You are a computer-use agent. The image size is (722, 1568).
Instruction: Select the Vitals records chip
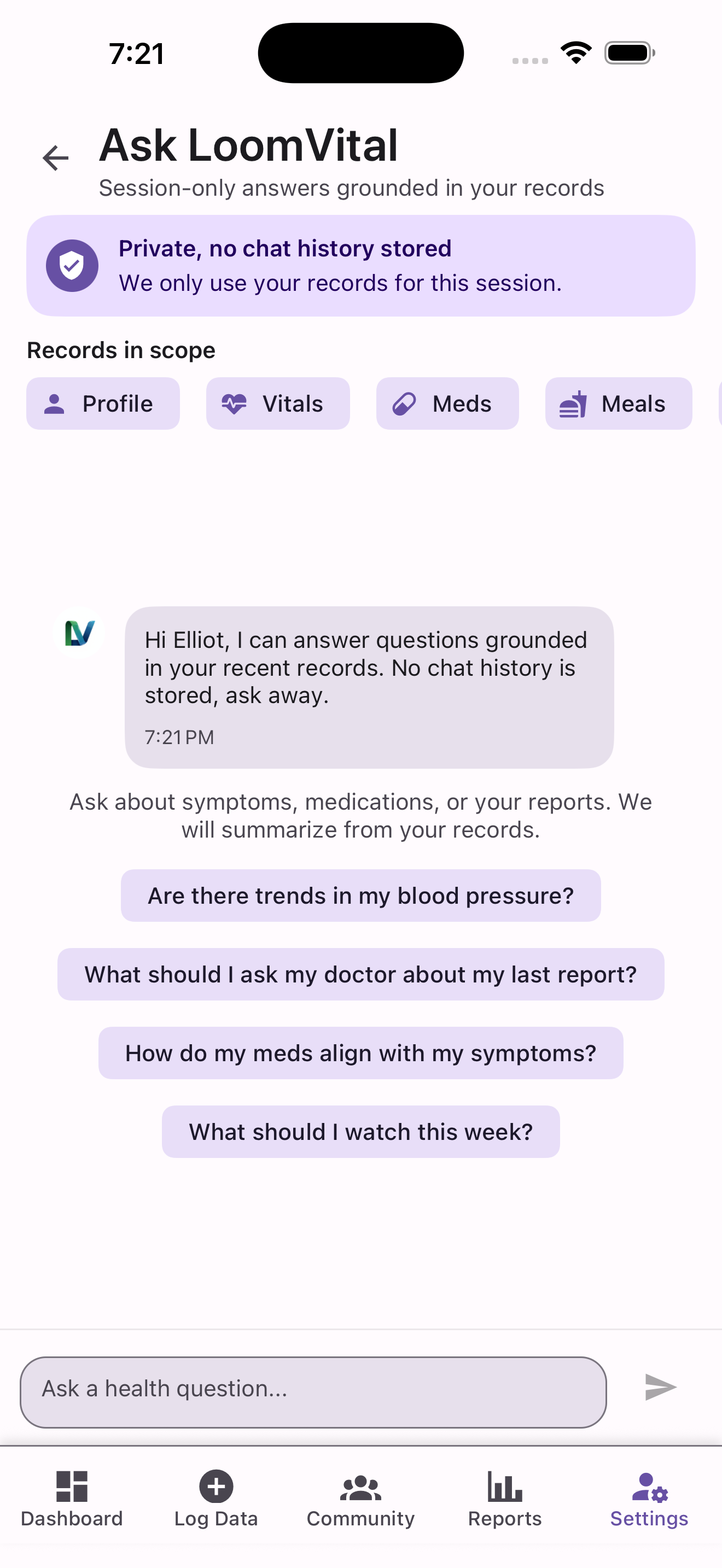278,403
